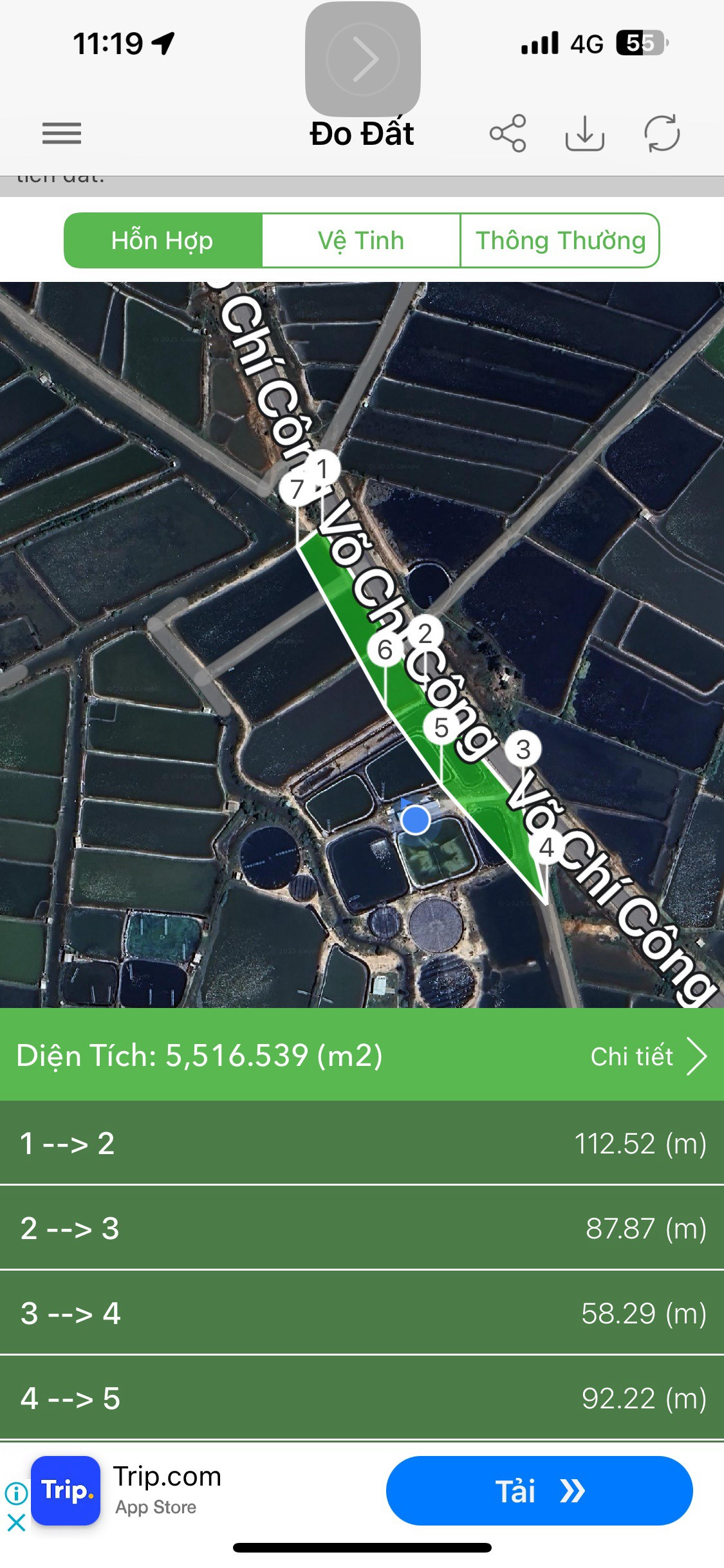
Task: Tap the Tải button for Trip.com
Action: 539,1491
